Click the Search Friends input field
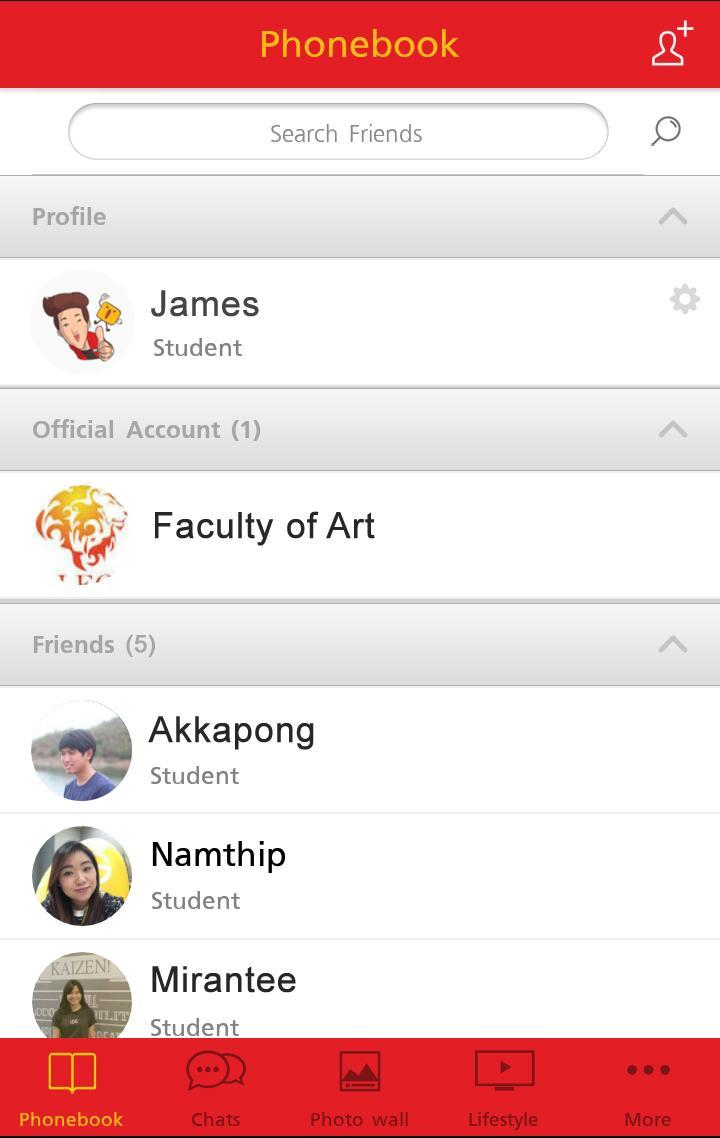 (338, 131)
